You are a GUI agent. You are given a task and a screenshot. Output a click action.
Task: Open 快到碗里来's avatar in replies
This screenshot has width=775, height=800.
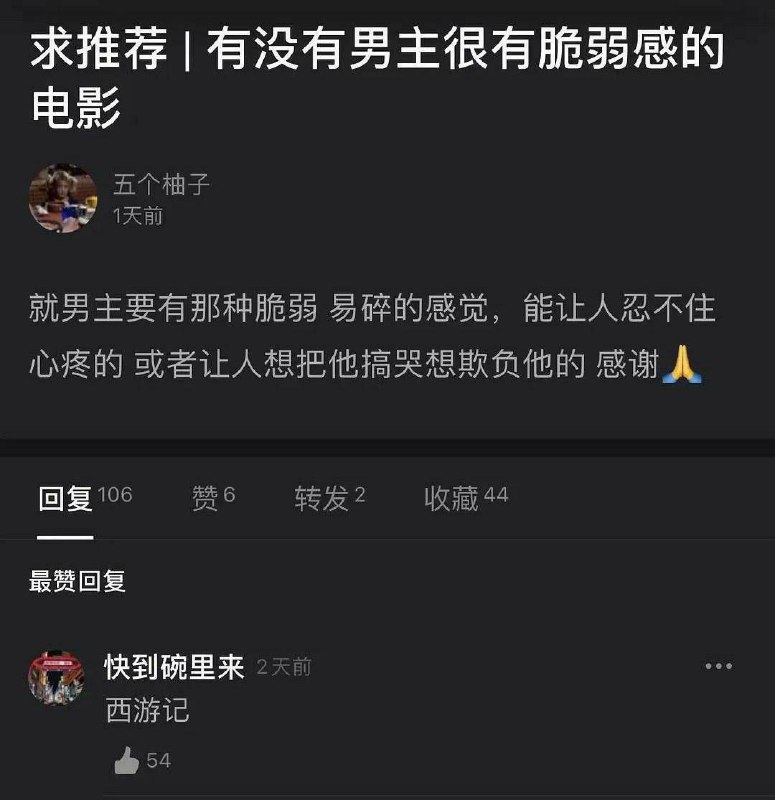56,678
